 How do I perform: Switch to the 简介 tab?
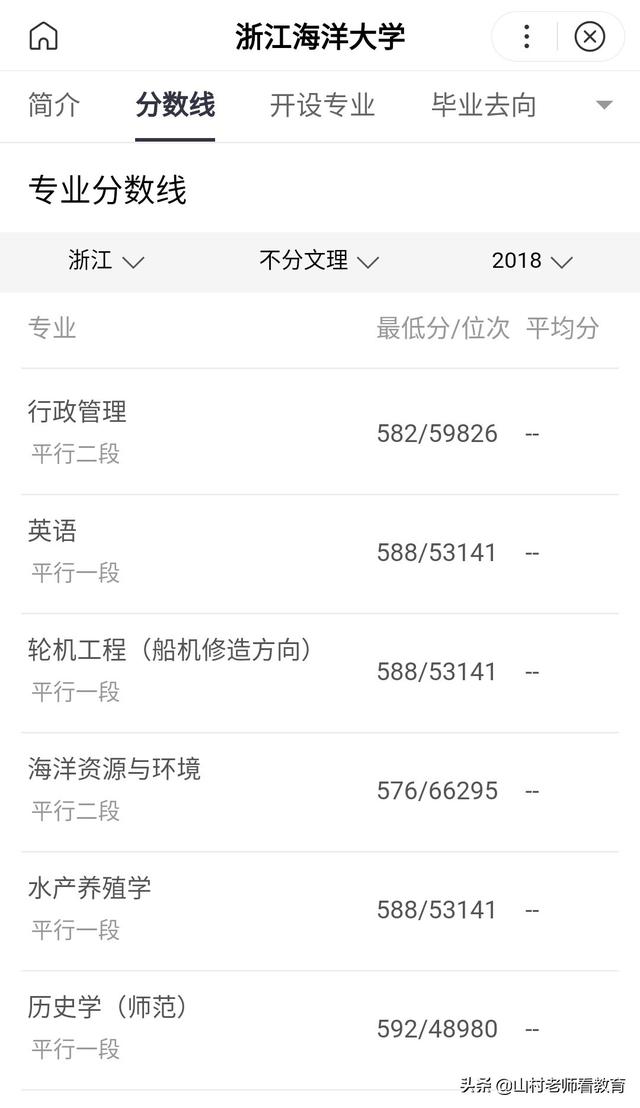[x=54, y=105]
